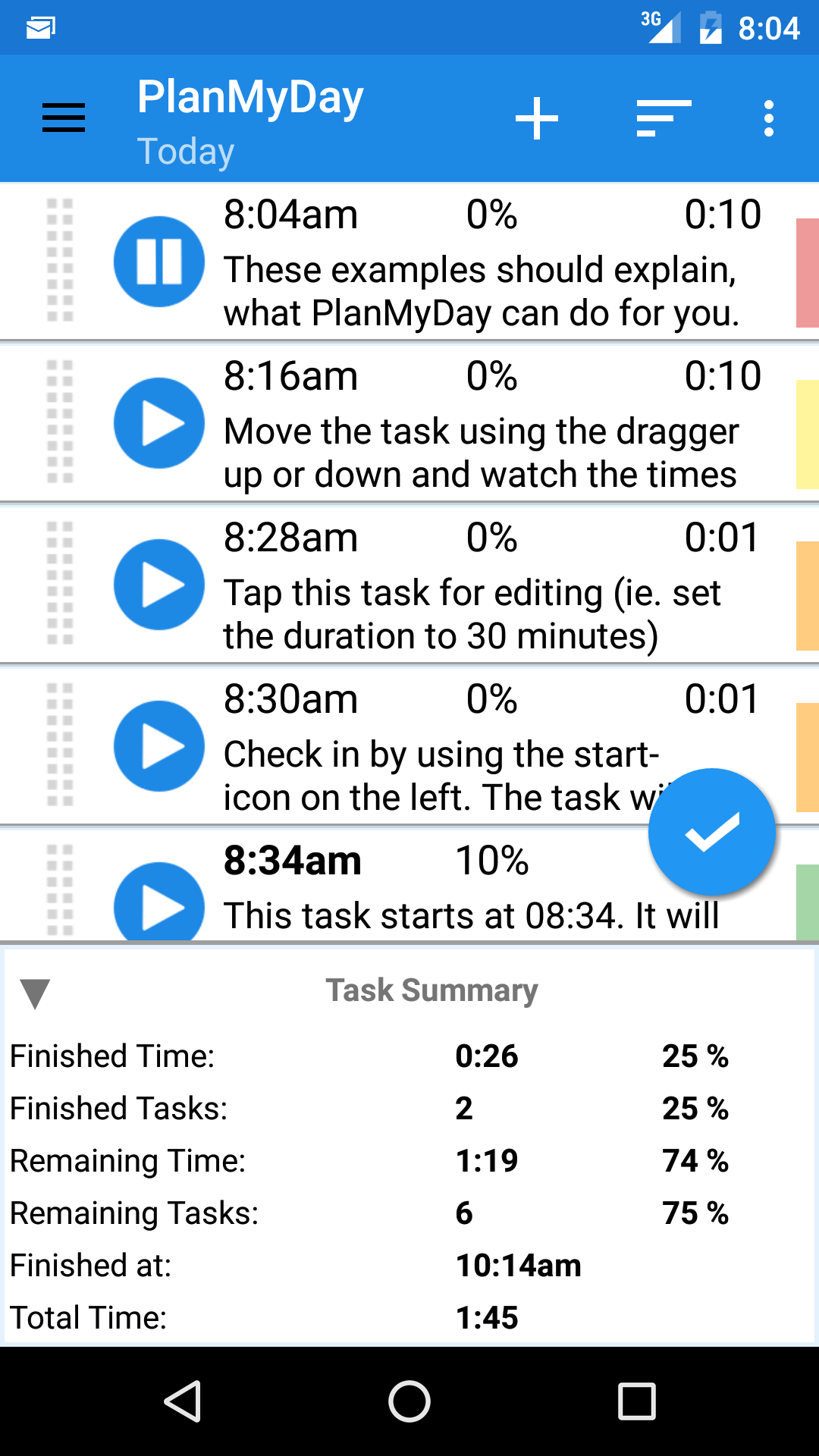Tap the blue checkmark floating action button

coord(711,832)
